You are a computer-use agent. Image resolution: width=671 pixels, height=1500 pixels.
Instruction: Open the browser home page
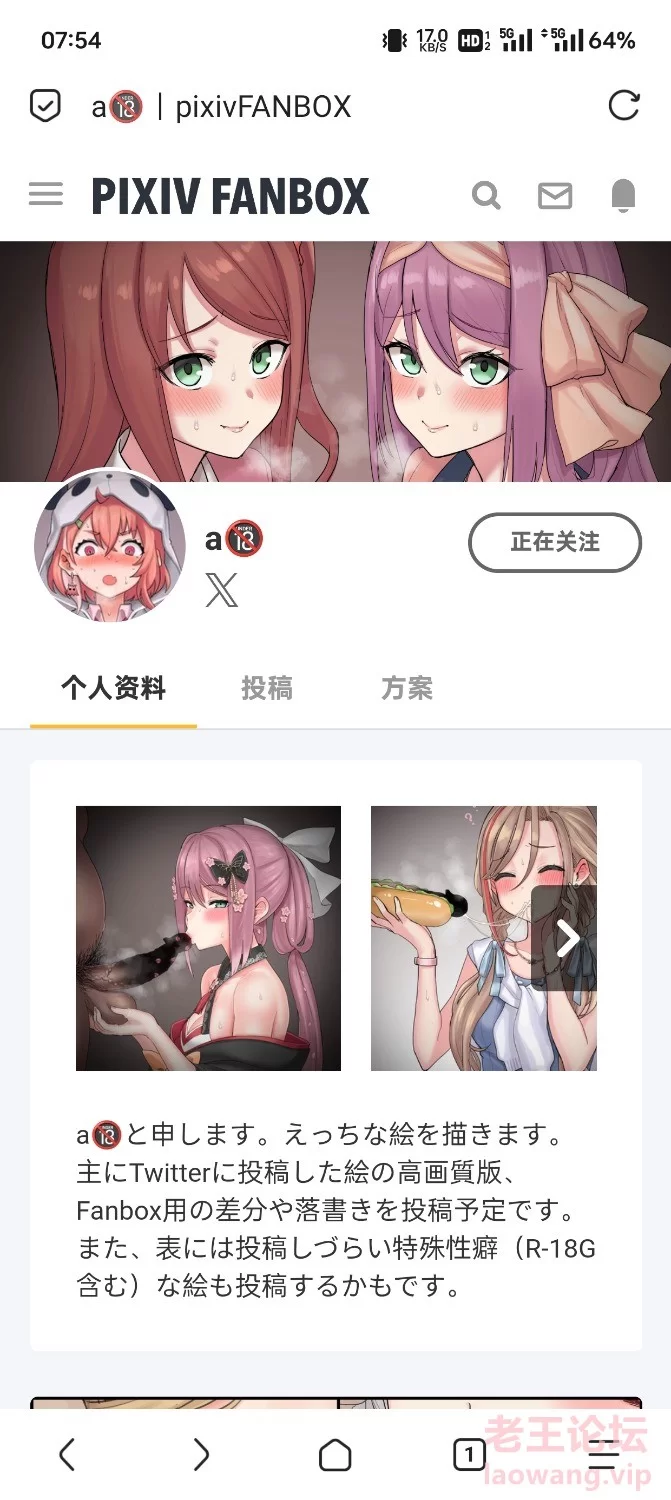[x=335, y=1454]
